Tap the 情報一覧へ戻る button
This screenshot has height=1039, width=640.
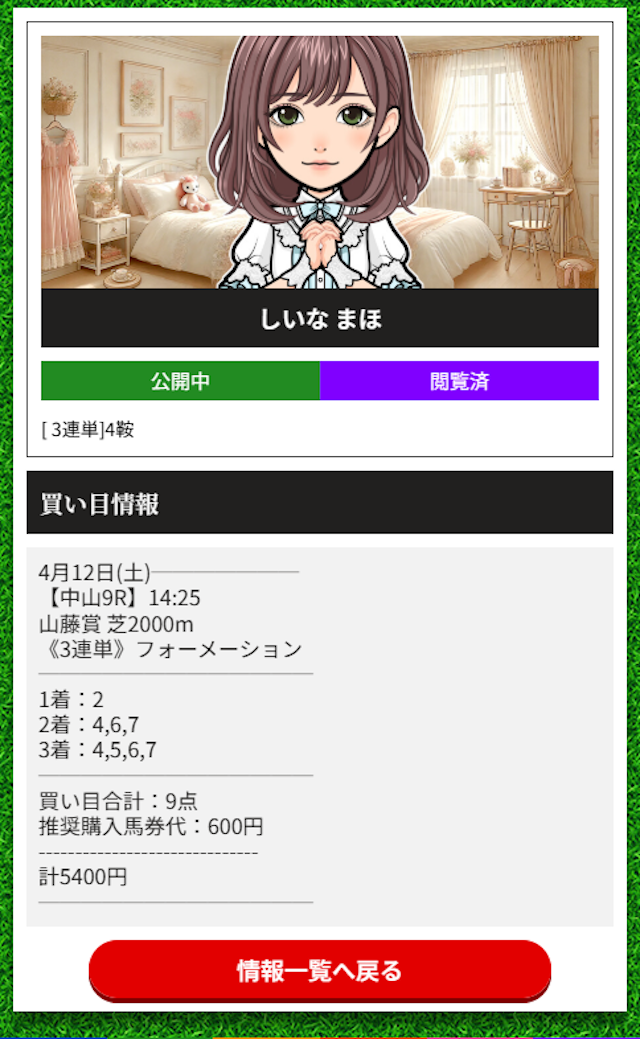click(320, 971)
